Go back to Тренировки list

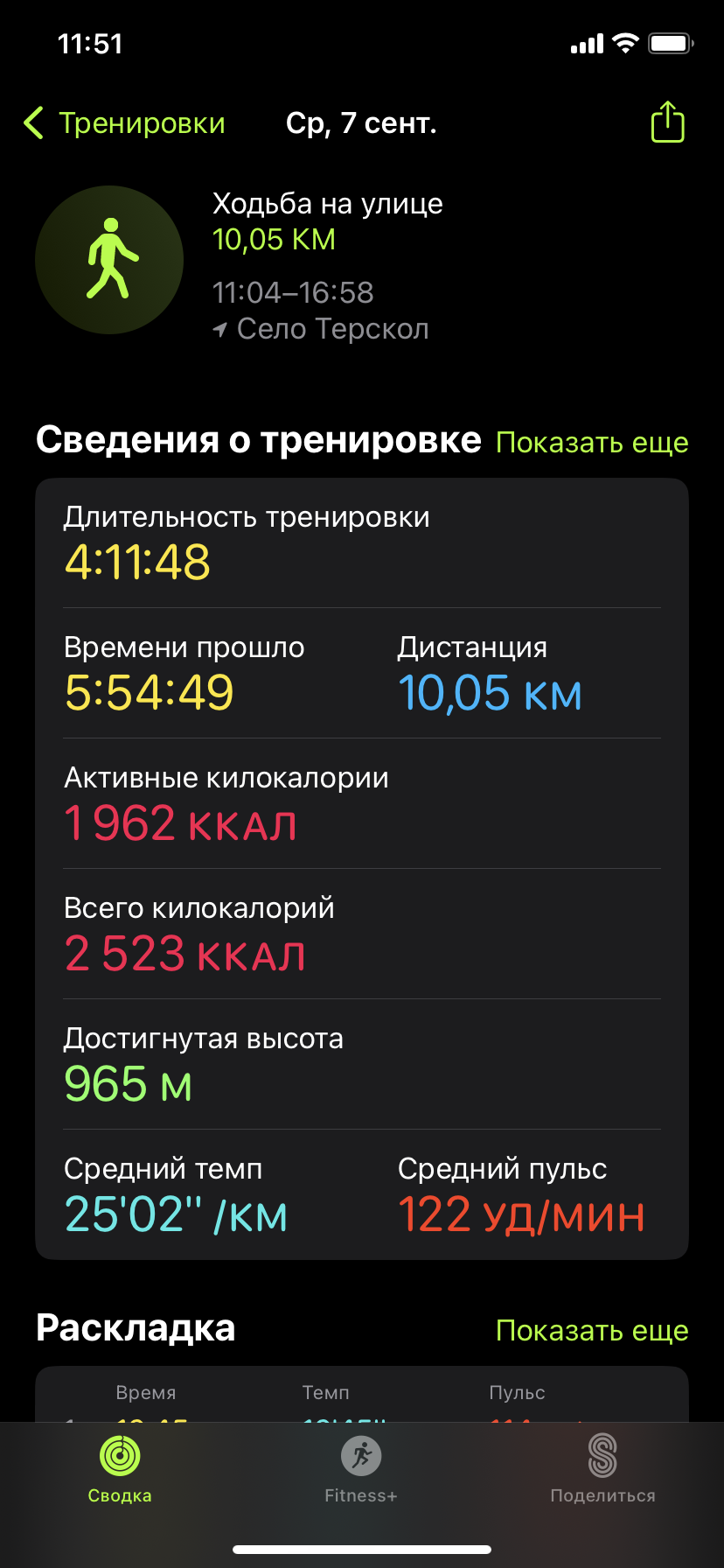coord(124,123)
